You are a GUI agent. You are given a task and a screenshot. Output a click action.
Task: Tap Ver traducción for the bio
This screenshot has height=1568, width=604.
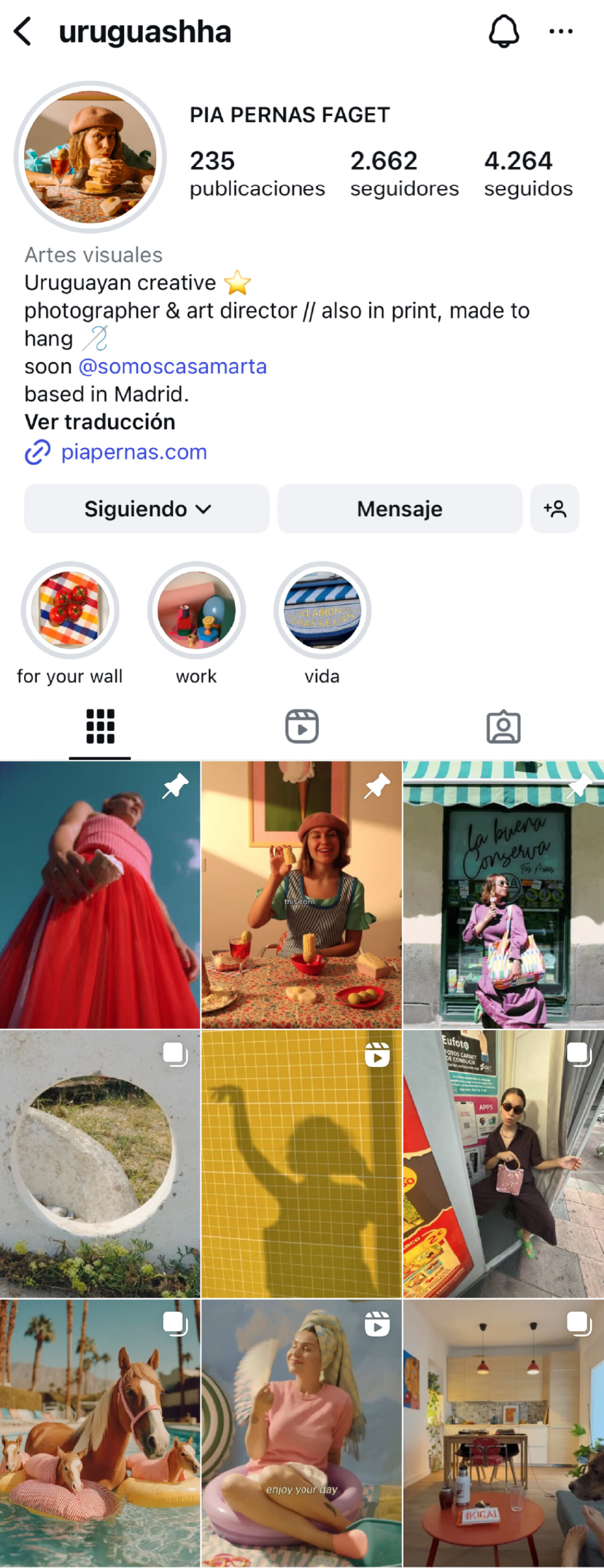[100, 422]
